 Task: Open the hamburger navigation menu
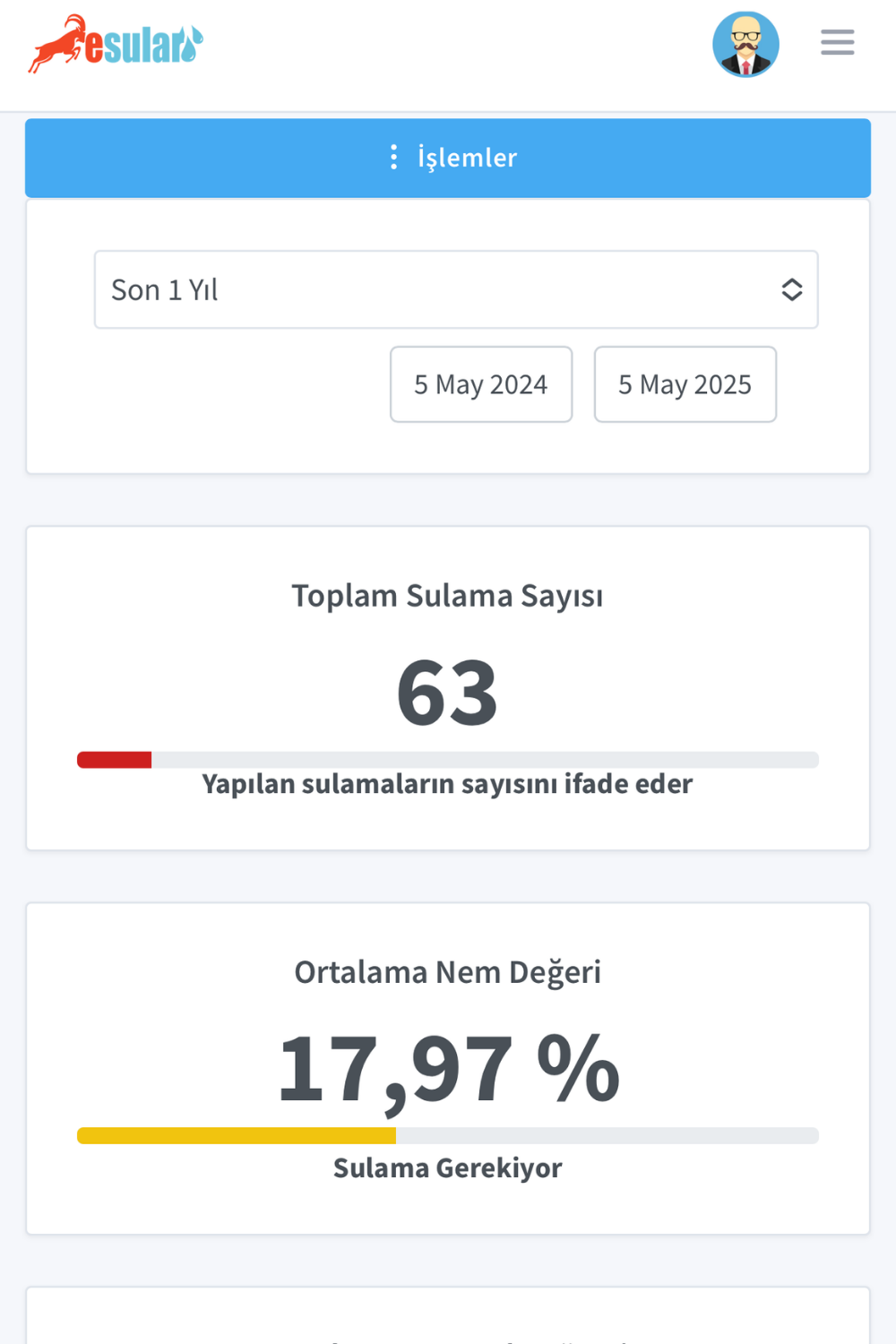click(836, 42)
